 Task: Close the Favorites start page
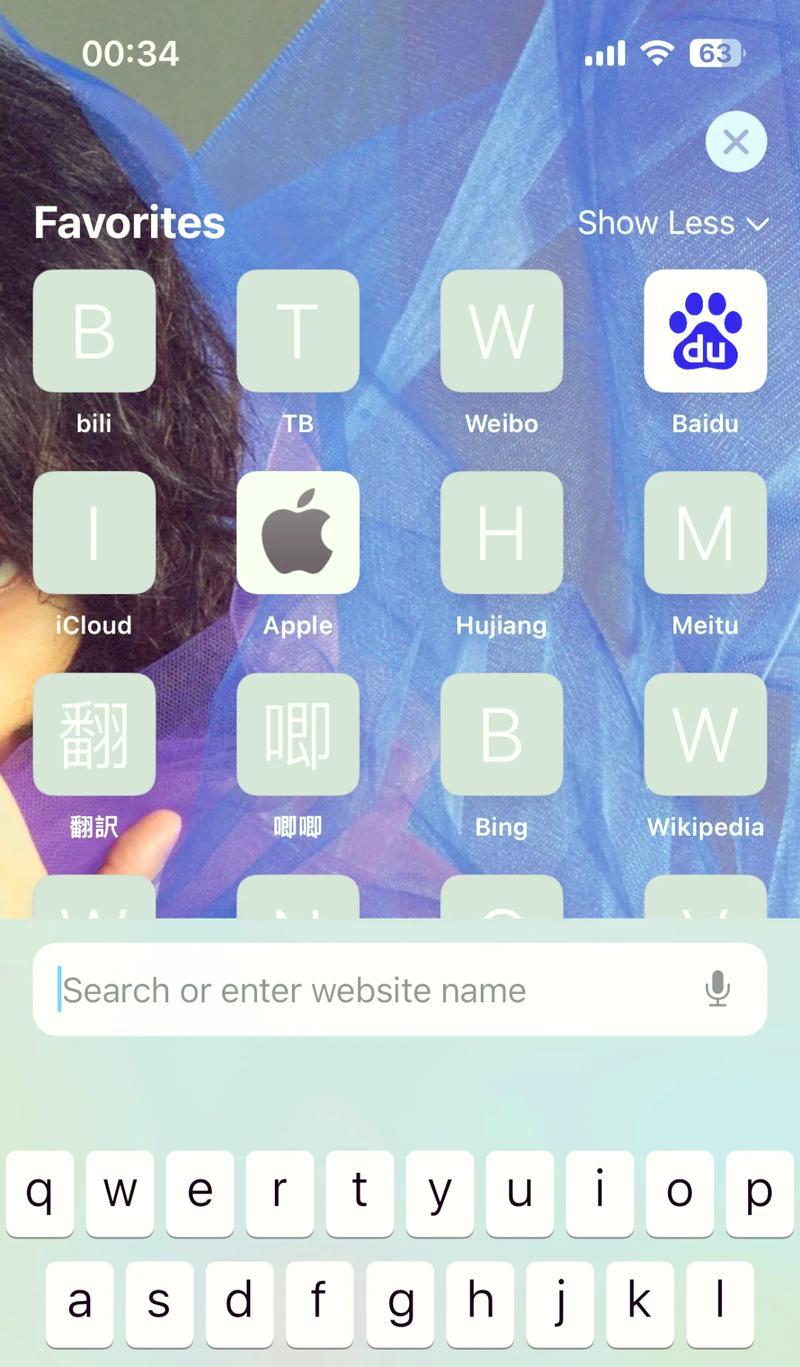736,142
